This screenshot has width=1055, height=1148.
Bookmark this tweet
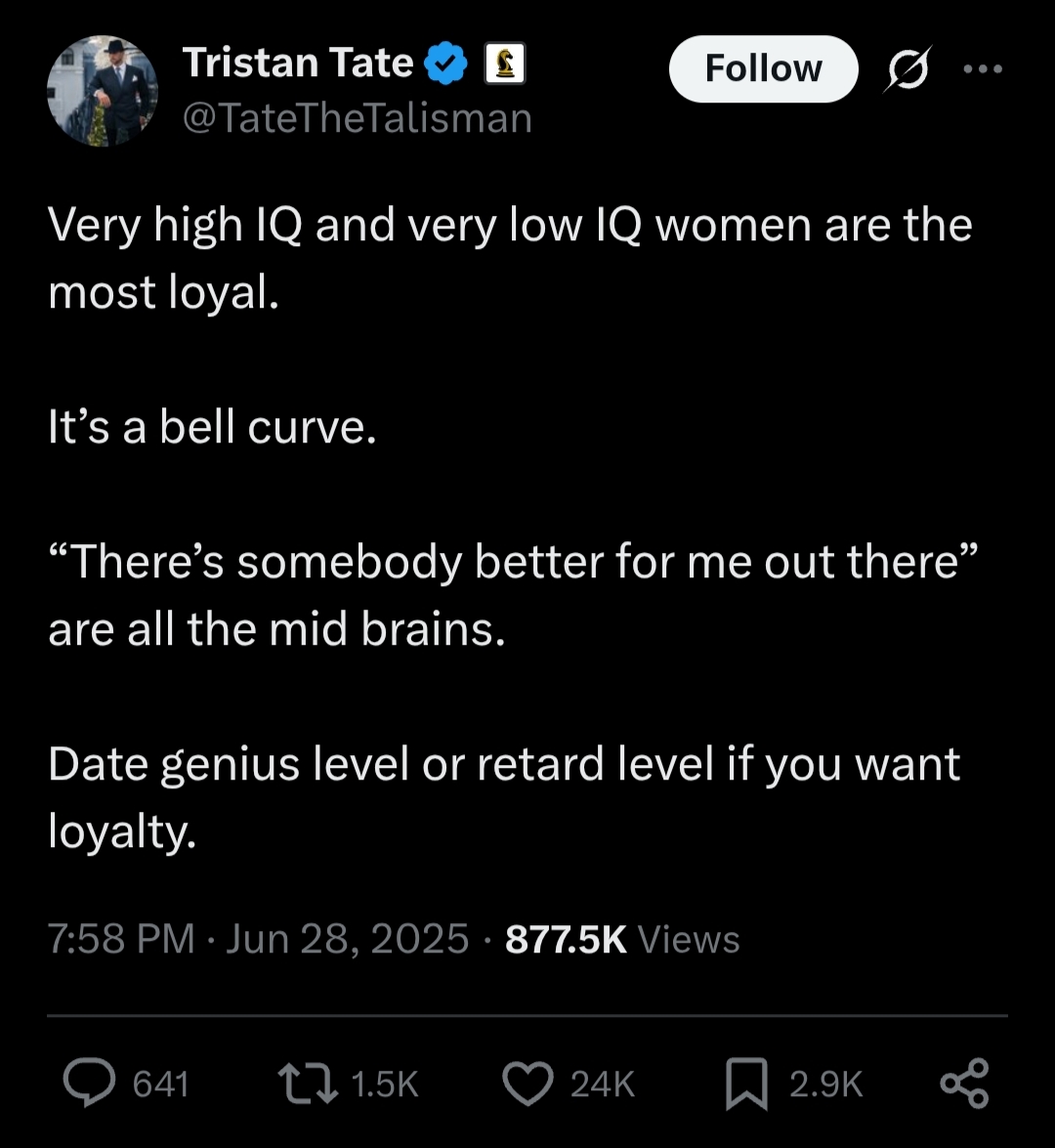(x=745, y=1083)
